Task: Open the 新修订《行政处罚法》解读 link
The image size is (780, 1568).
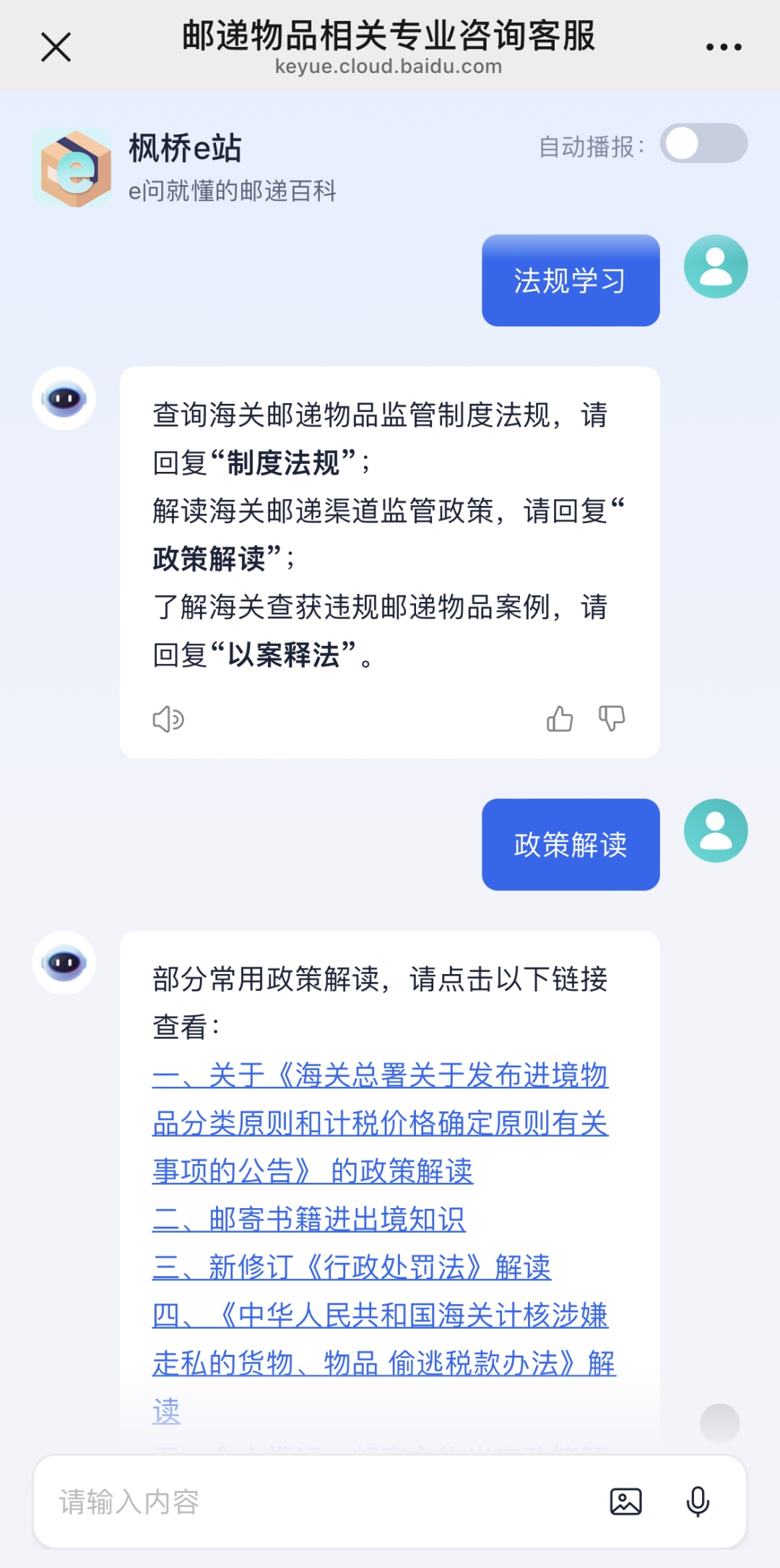Action: tap(352, 1267)
